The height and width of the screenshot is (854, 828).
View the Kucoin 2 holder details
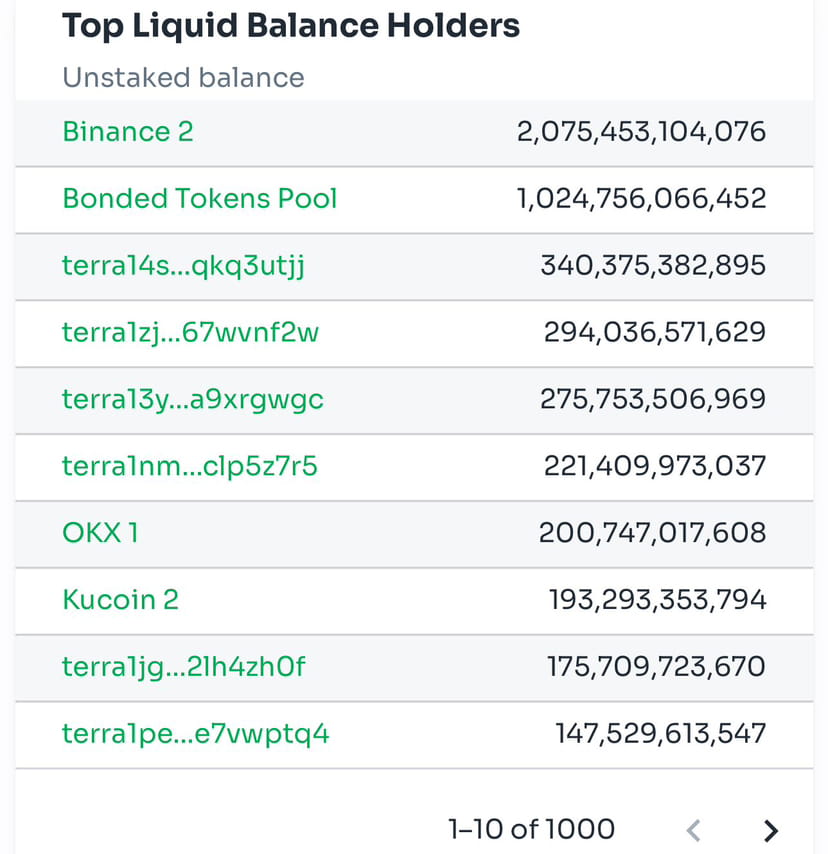pos(120,600)
